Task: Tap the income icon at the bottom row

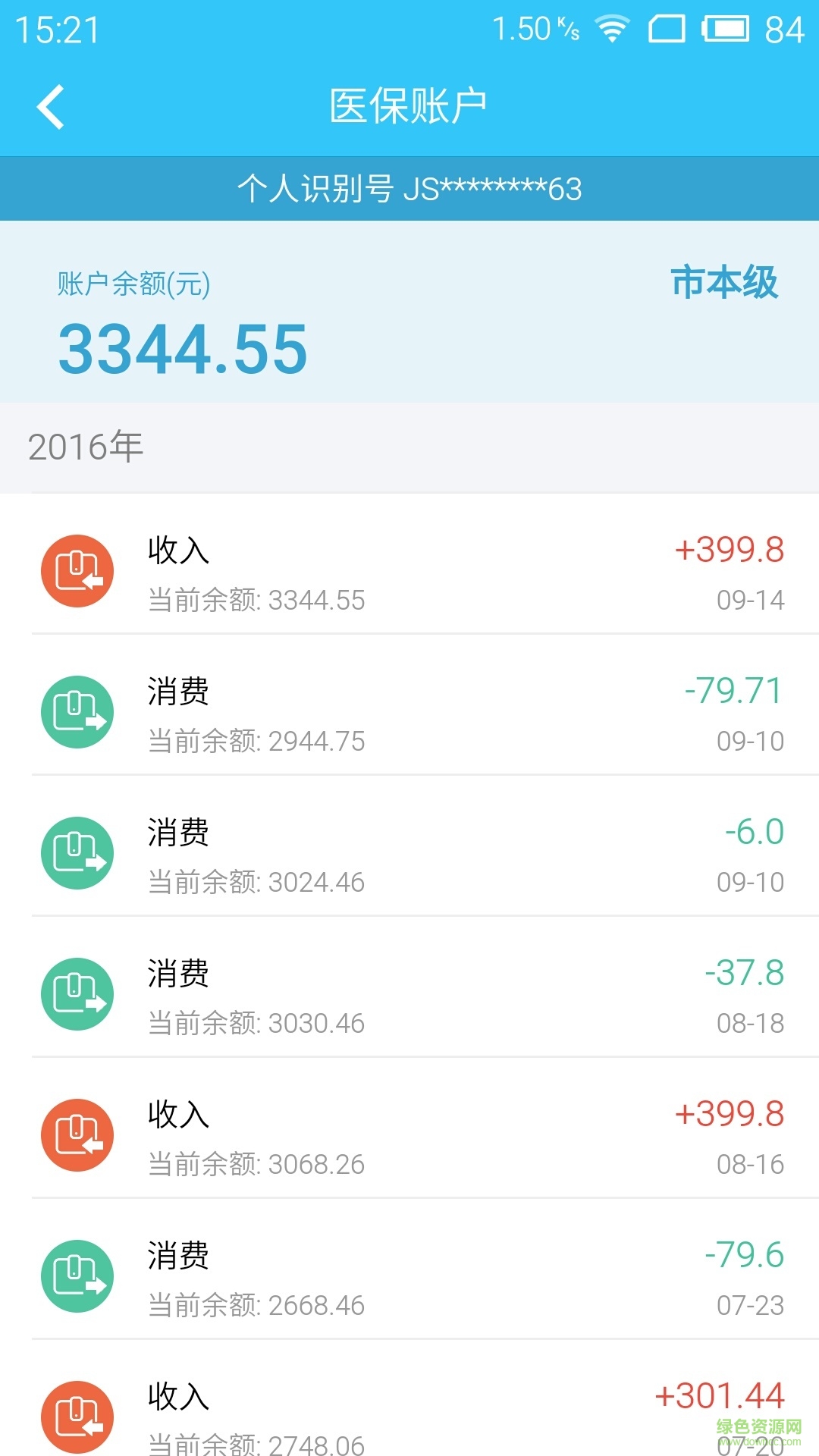Action: pos(77,1417)
